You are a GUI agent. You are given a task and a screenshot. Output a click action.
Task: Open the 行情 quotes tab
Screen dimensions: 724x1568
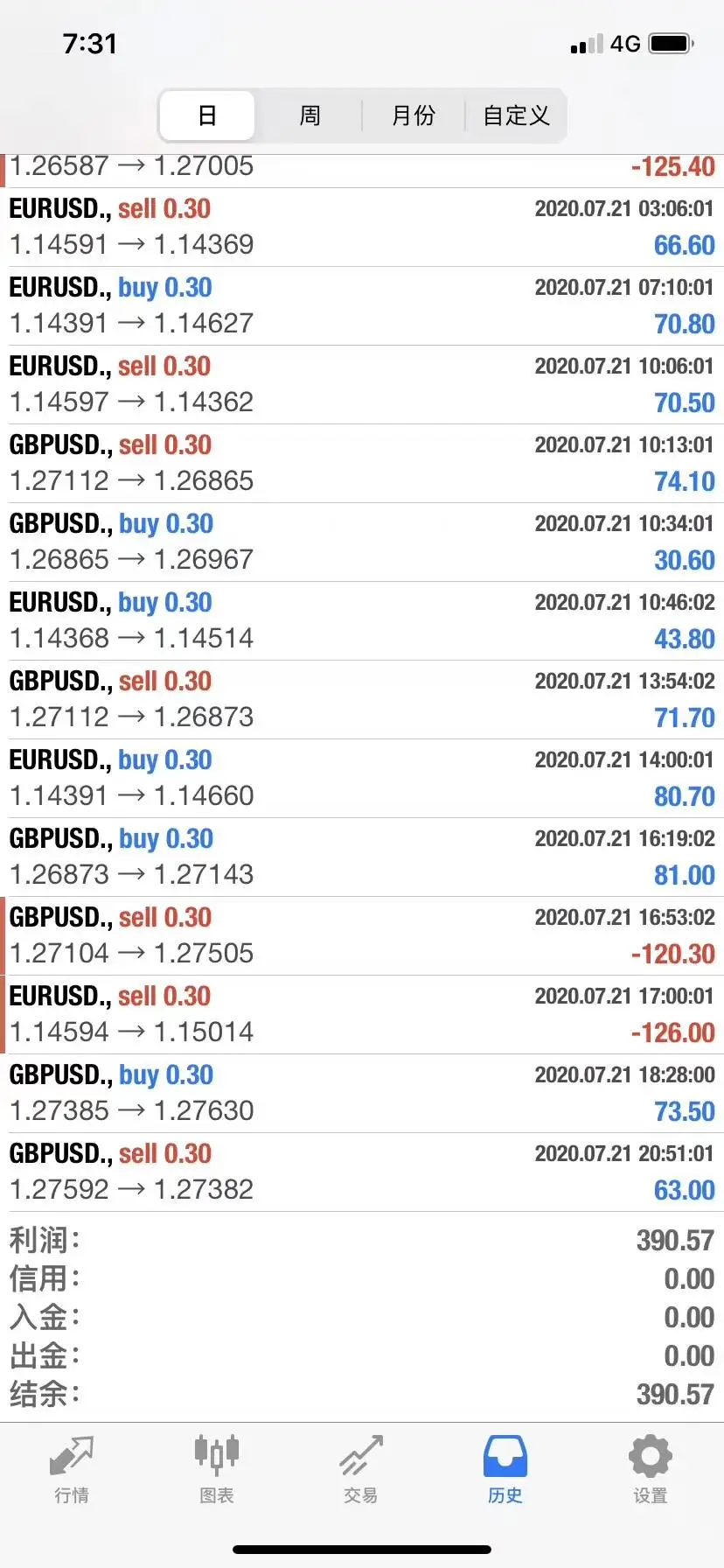coord(72,1470)
